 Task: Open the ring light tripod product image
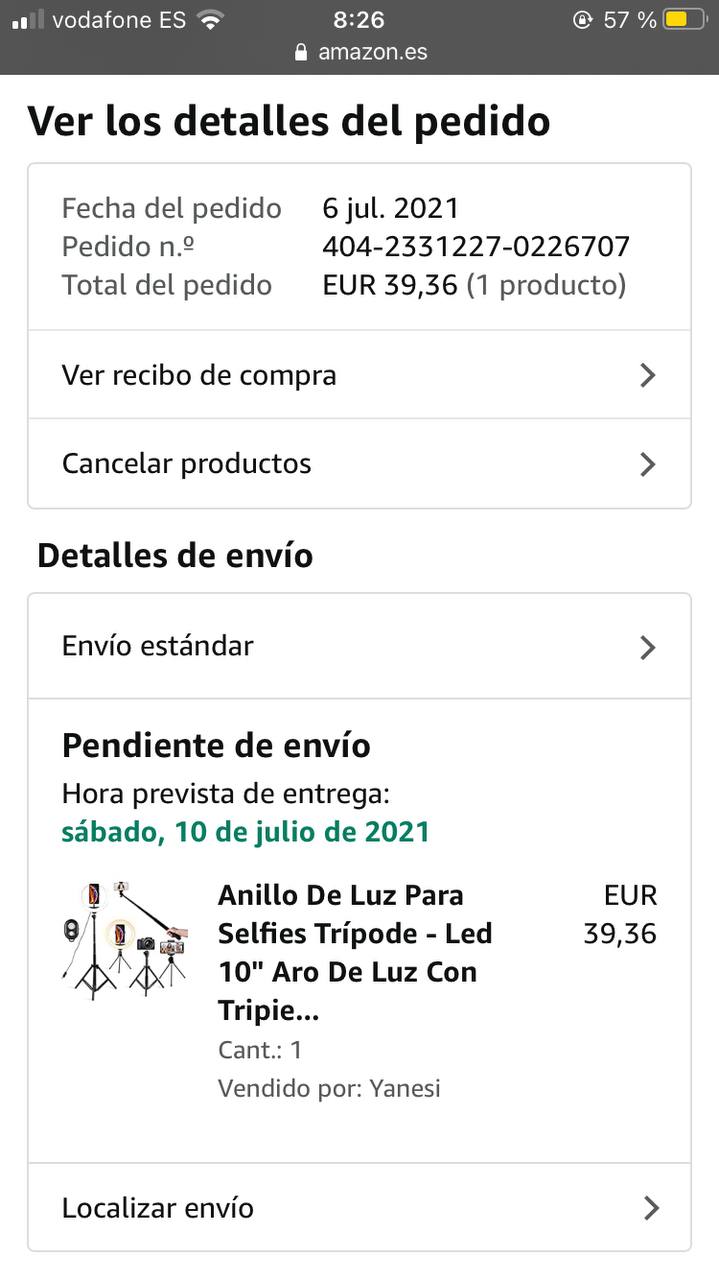[x=124, y=940]
